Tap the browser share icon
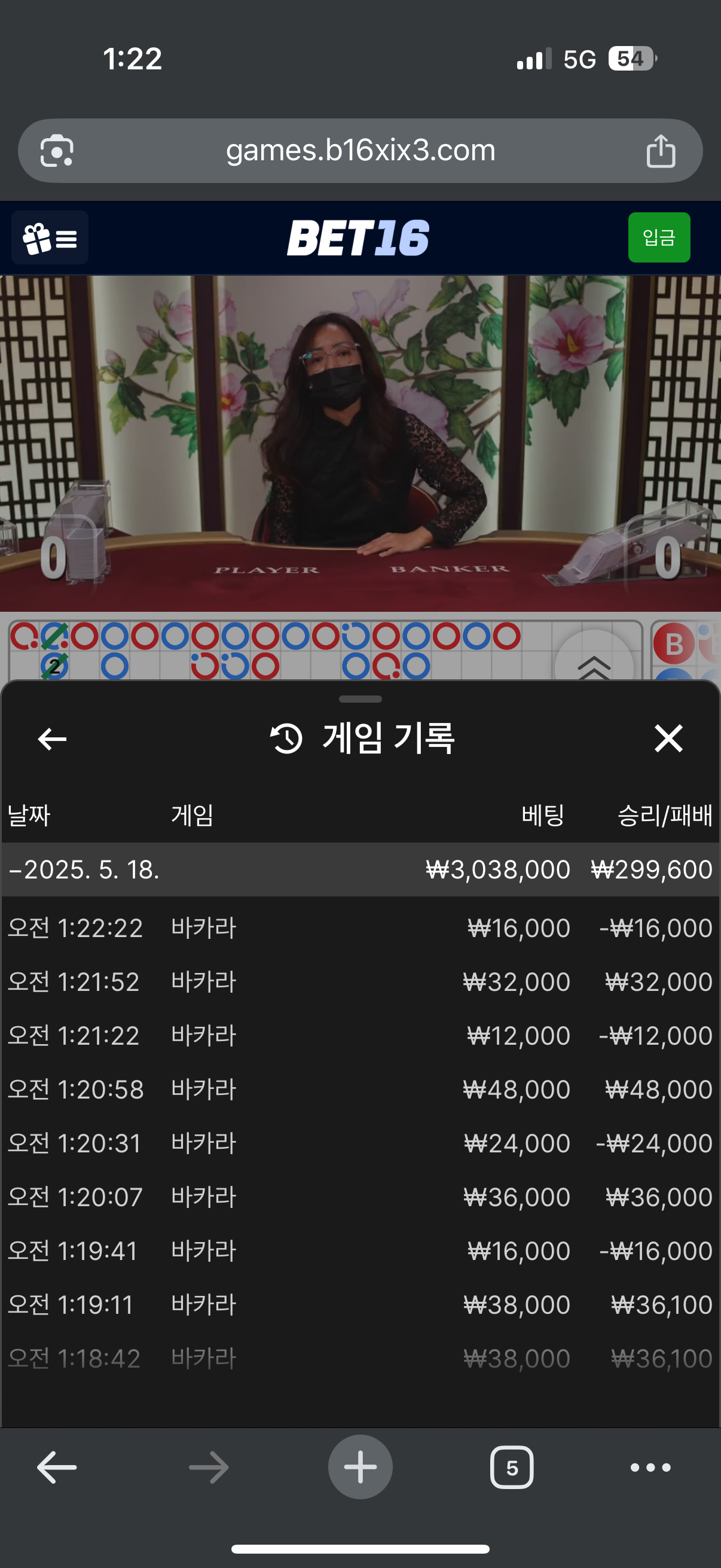 pyautogui.click(x=660, y=151)
